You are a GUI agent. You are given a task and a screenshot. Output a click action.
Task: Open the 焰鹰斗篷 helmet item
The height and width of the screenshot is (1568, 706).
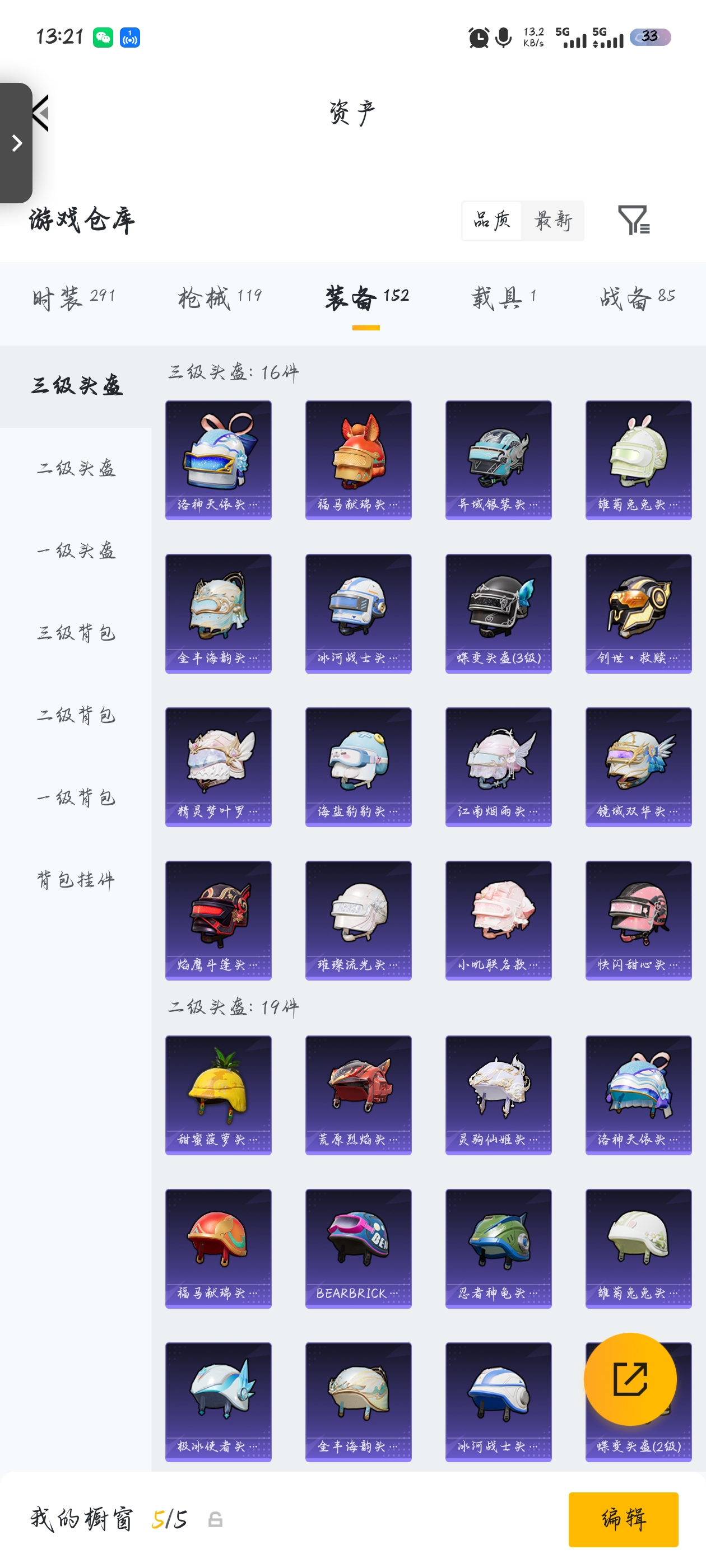(218, 920)
